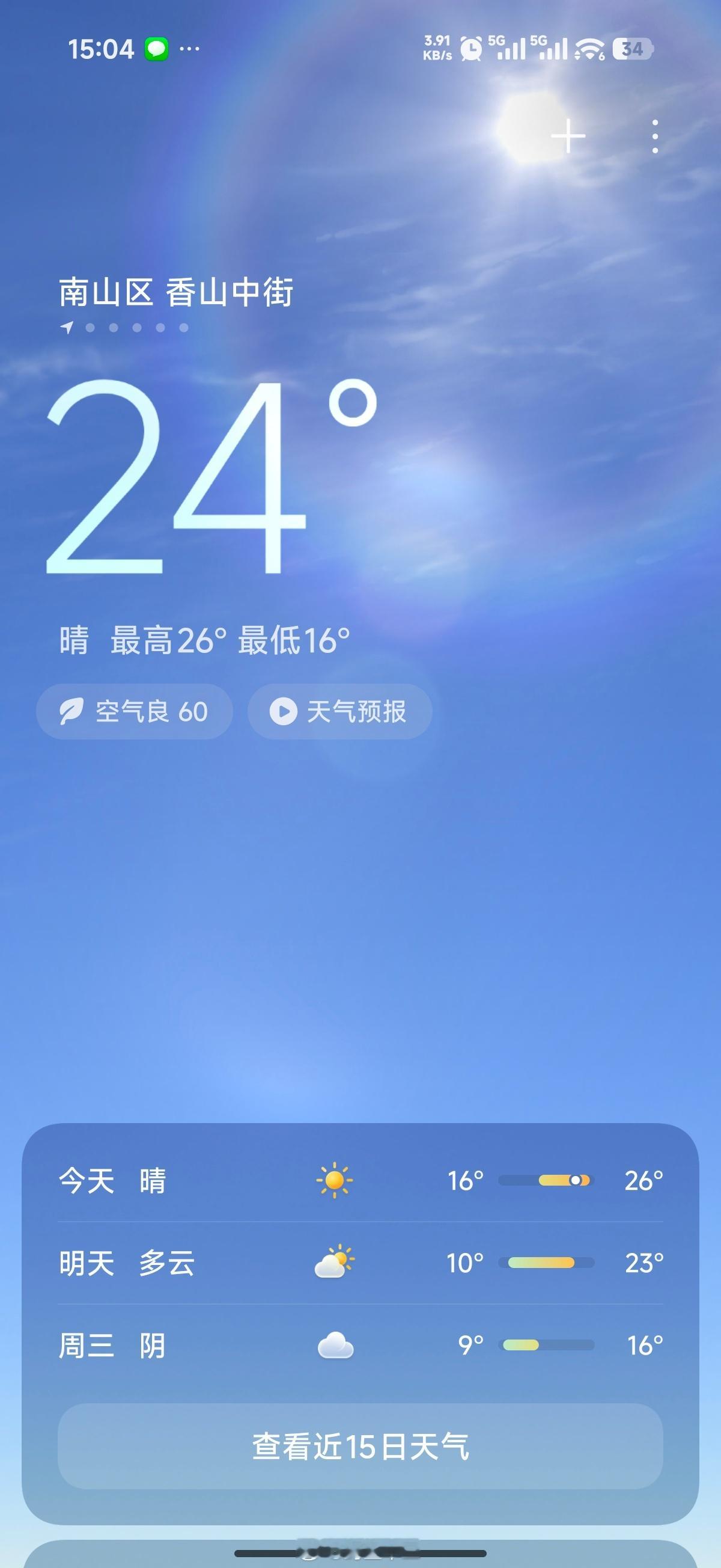
Task: Open the alarm clock icon in status bar
Action: click(470, 49)
